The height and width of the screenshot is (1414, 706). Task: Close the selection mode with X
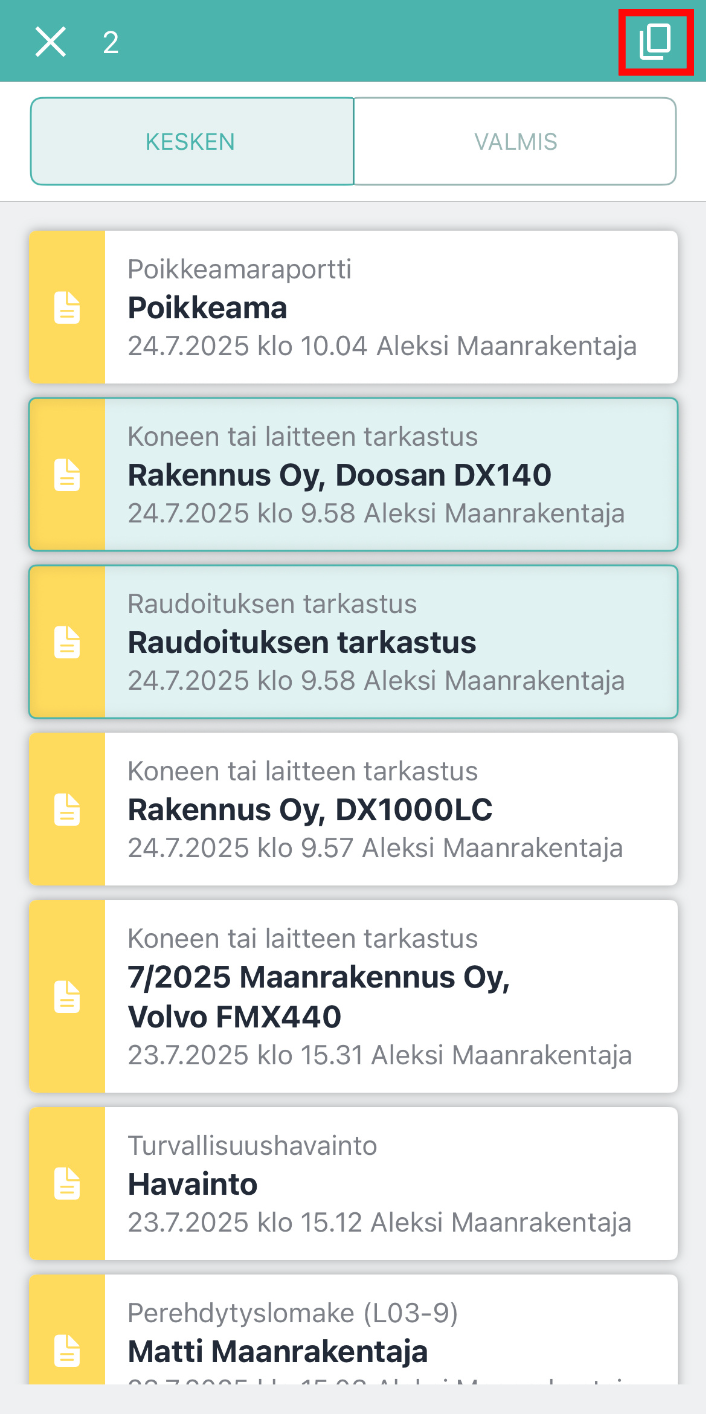(x=50, y=42)
